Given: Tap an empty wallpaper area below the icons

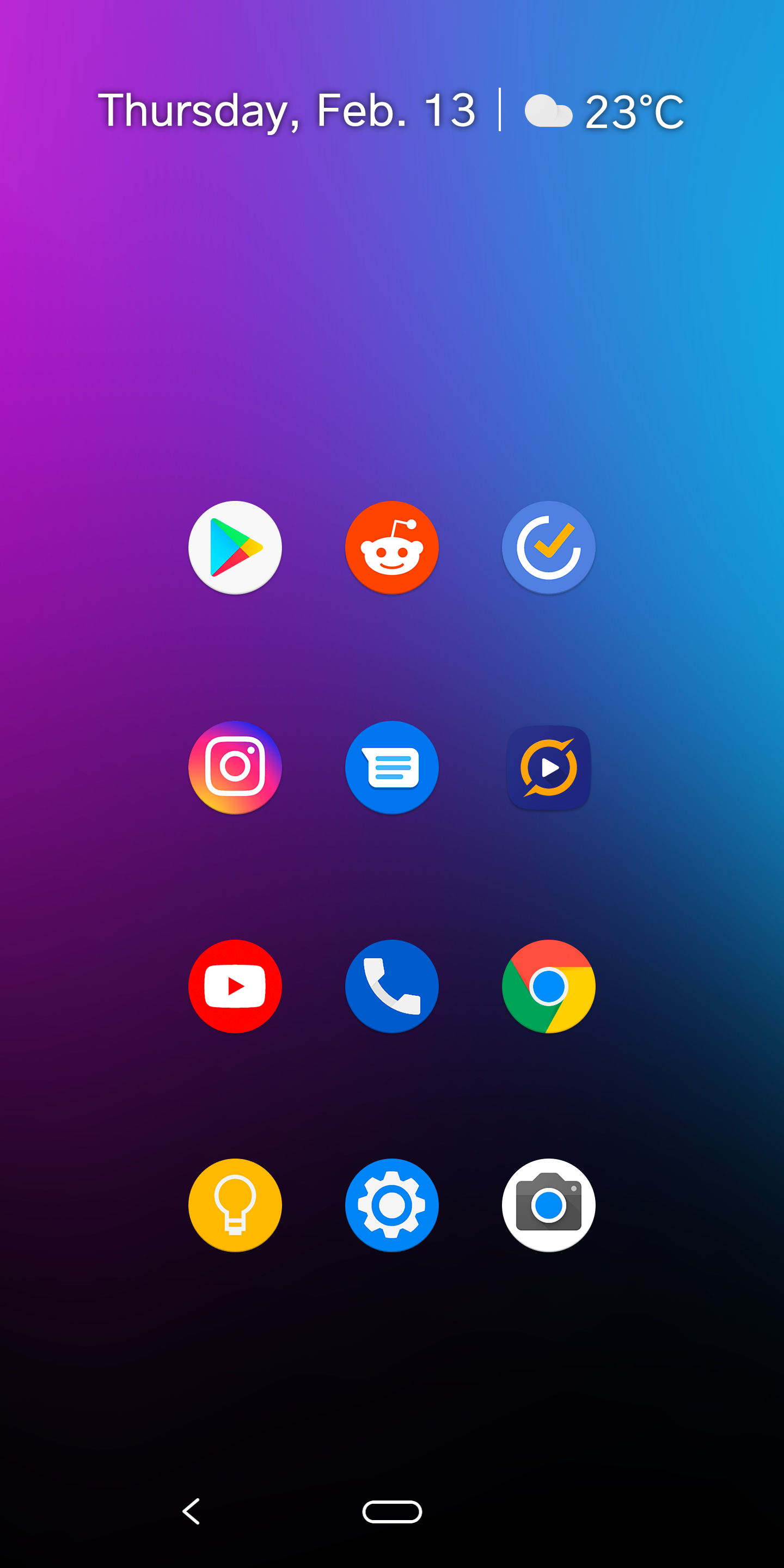Looking at the screenshot, I should pyautogui.click(x=392, y=1357).
